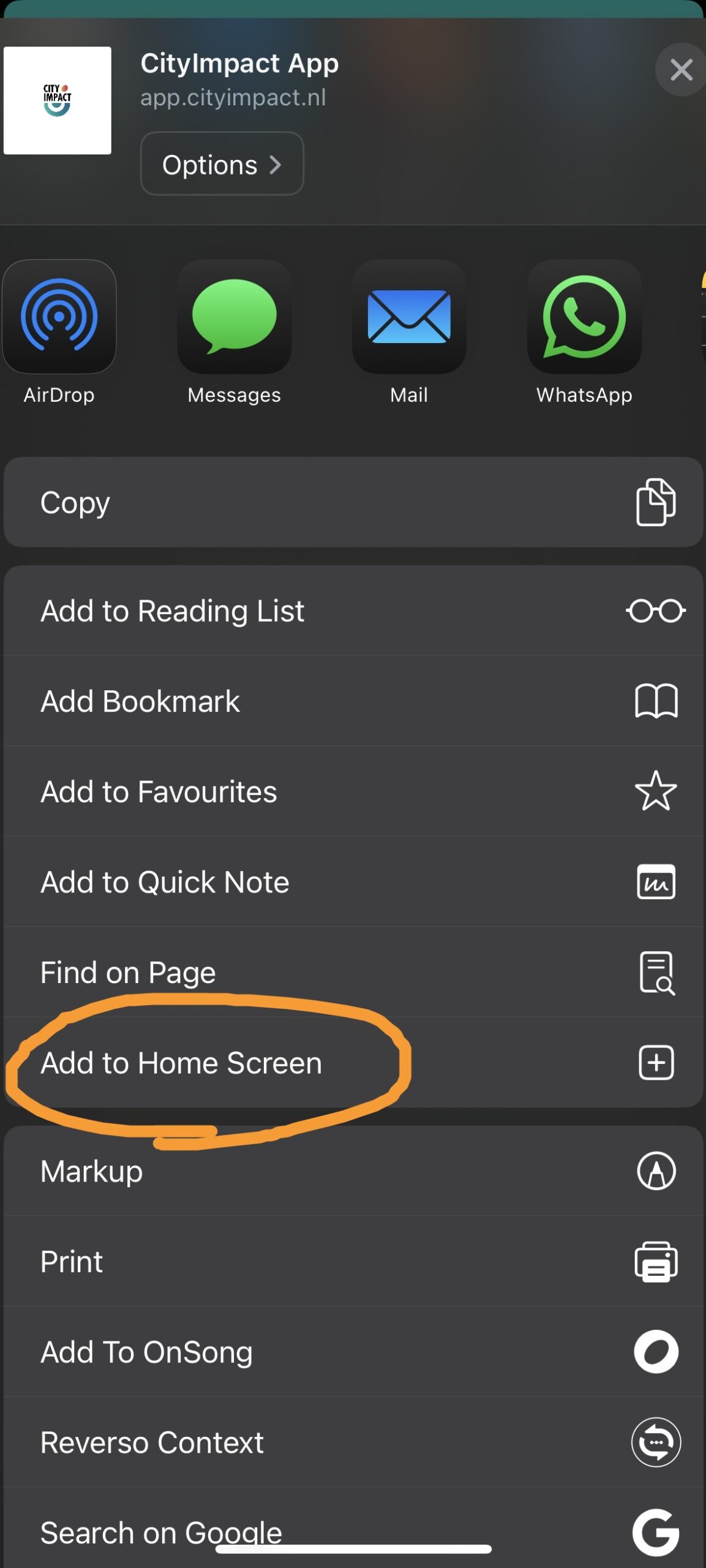
Task: Open share Options
Action: coord(222,164)
